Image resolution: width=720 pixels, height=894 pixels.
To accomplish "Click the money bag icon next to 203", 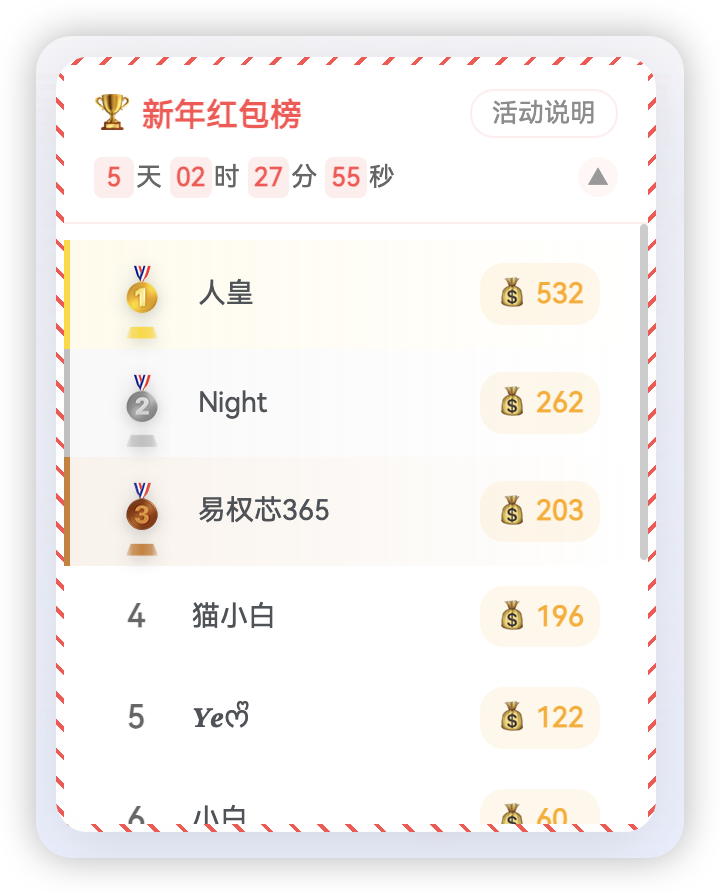I will pos(512,511).
